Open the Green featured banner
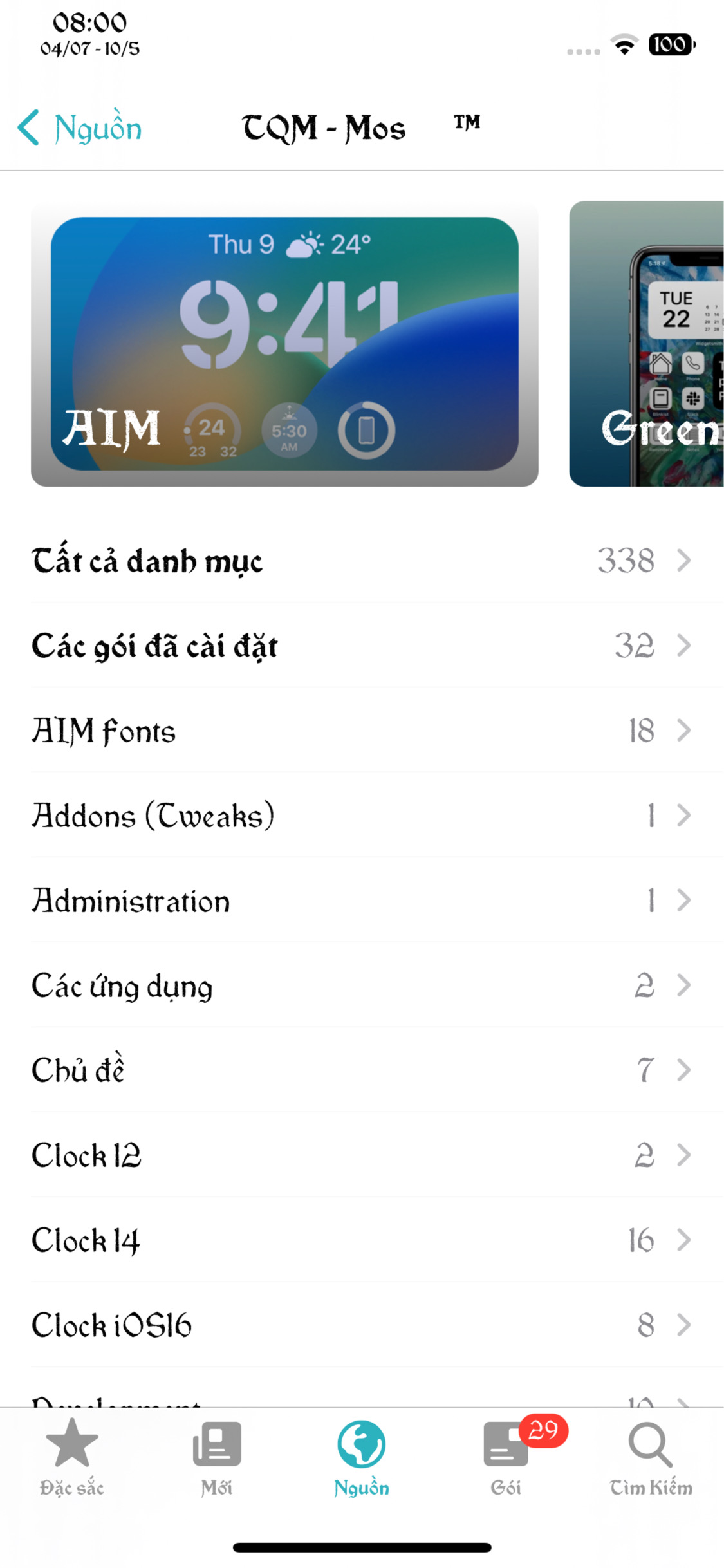 (x=646, y=344)
